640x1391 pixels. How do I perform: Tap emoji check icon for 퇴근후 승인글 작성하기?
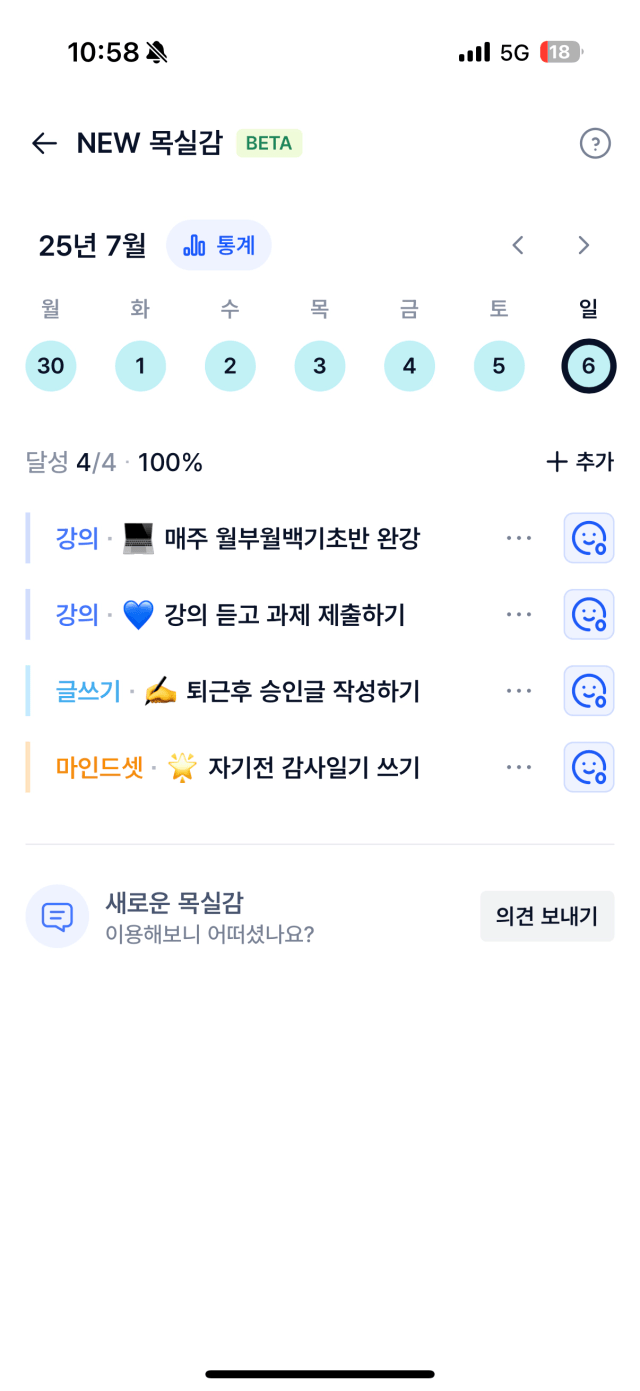pyautogui.click(x=589, y=690)
